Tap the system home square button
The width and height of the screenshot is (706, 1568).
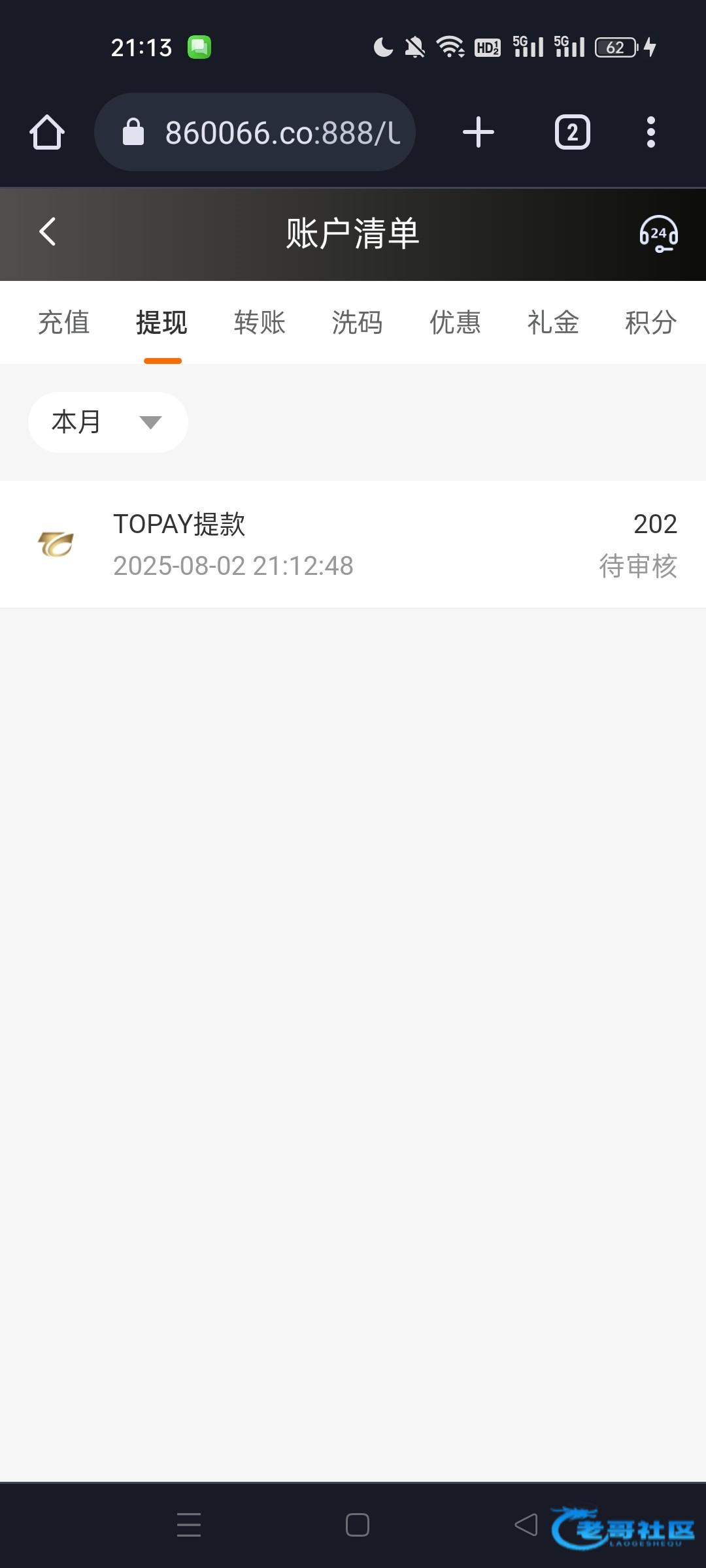(x=358, y=1525)
